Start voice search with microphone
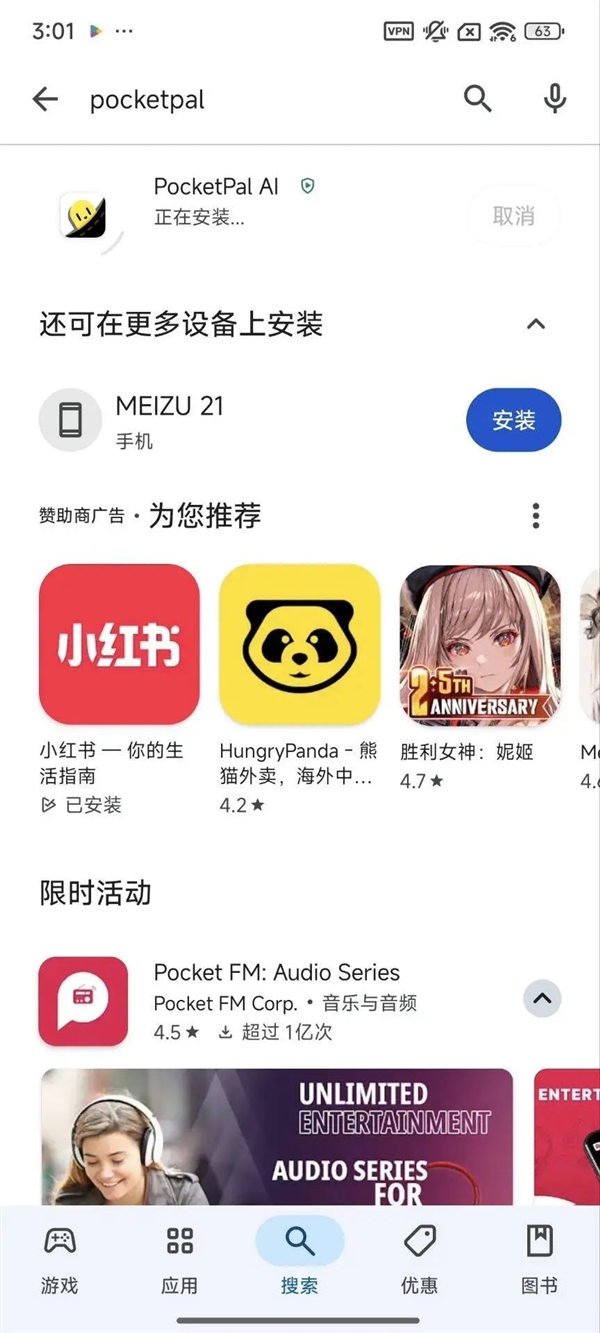Image resolution: width=600 pixels, height=1333 pixels. 554,98
